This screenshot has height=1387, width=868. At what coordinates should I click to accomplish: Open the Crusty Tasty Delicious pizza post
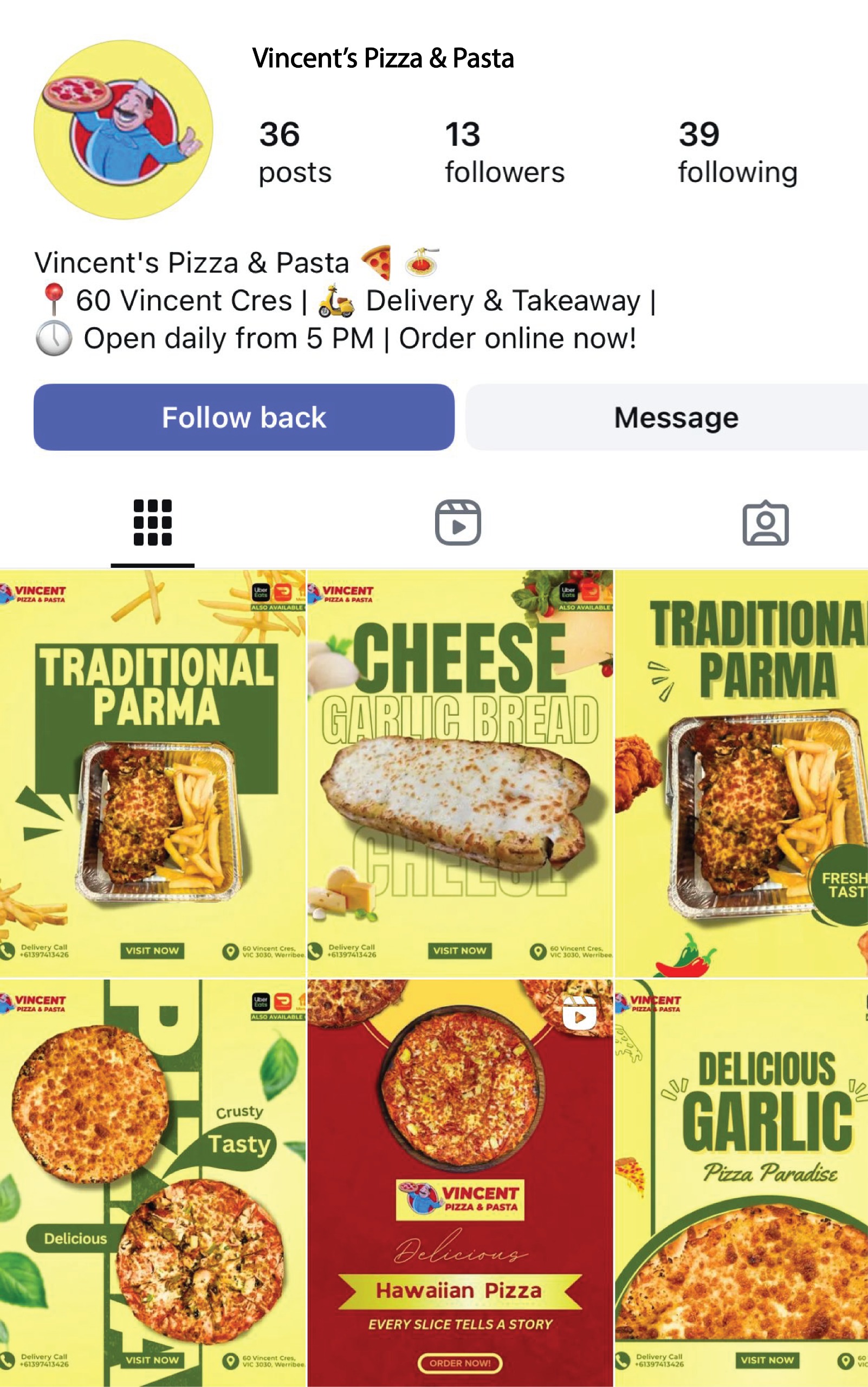tap(152, 1183)
